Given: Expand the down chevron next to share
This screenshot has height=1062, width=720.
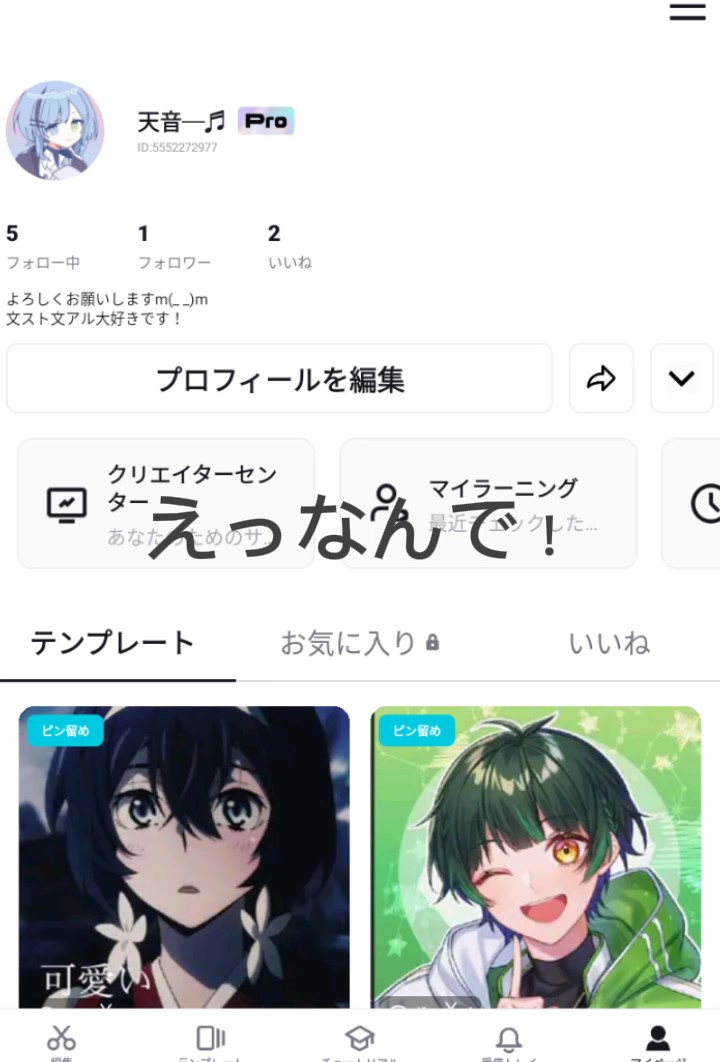Looking at the screenshot, I should point(681,379).
